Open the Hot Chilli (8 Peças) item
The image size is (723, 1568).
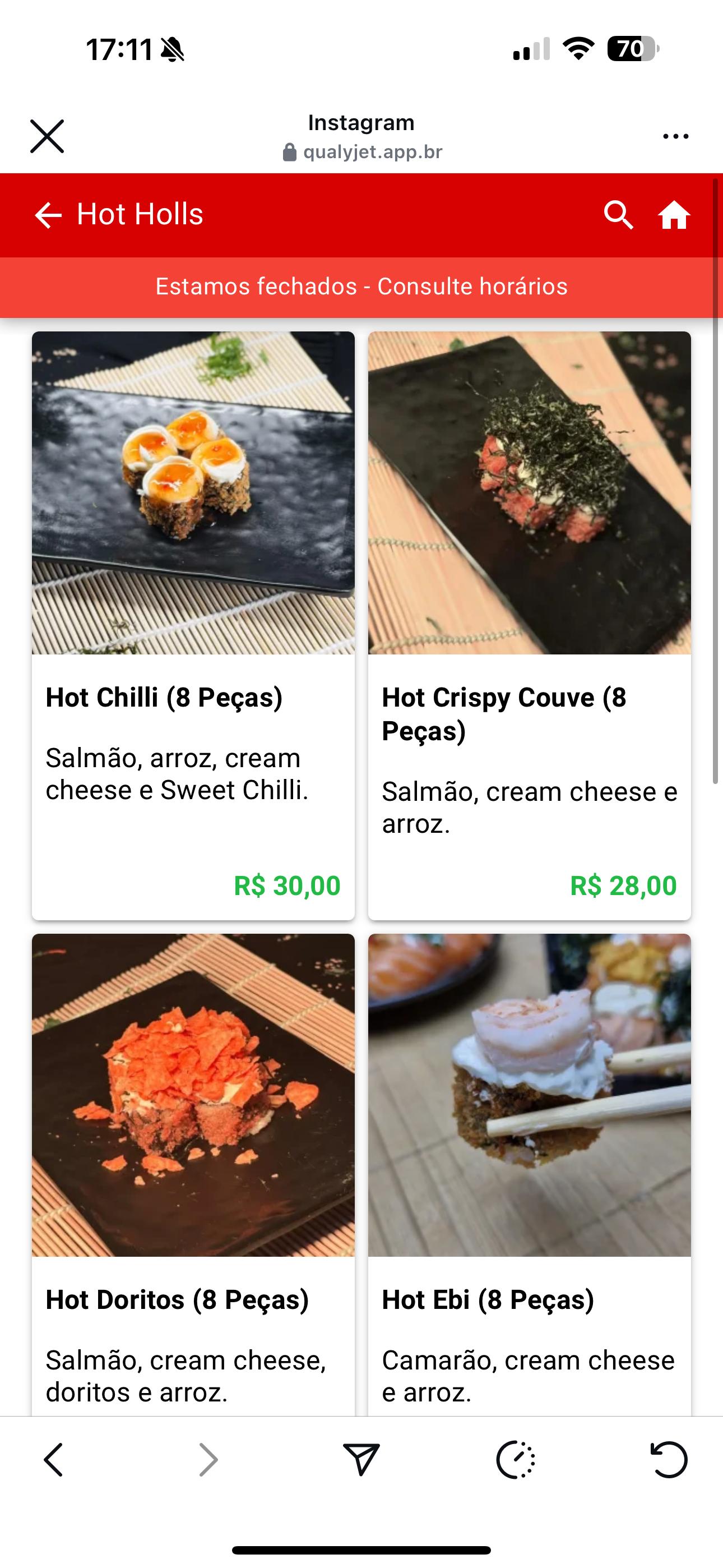pos(193,700)
